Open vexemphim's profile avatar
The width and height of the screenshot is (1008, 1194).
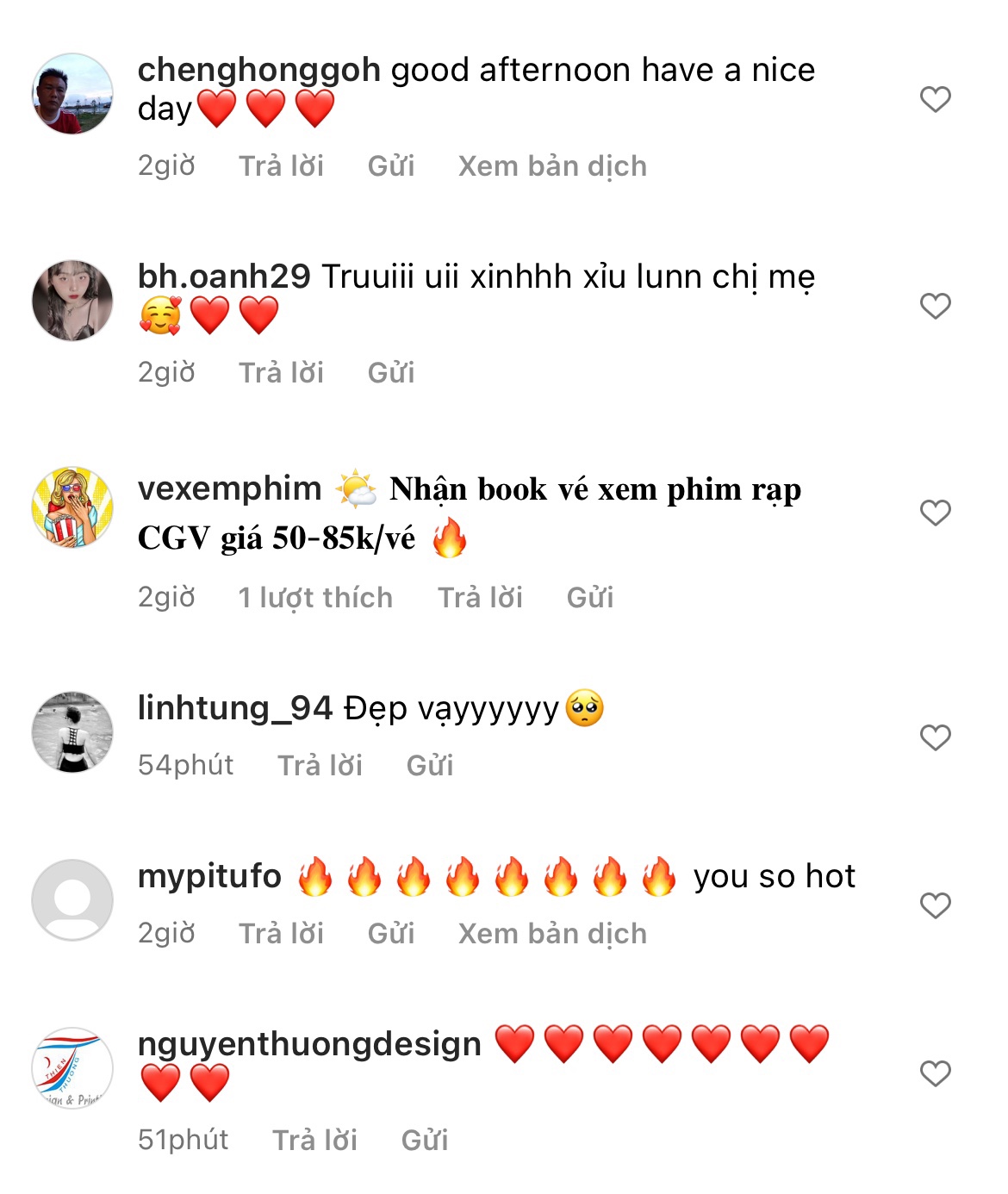72,507
